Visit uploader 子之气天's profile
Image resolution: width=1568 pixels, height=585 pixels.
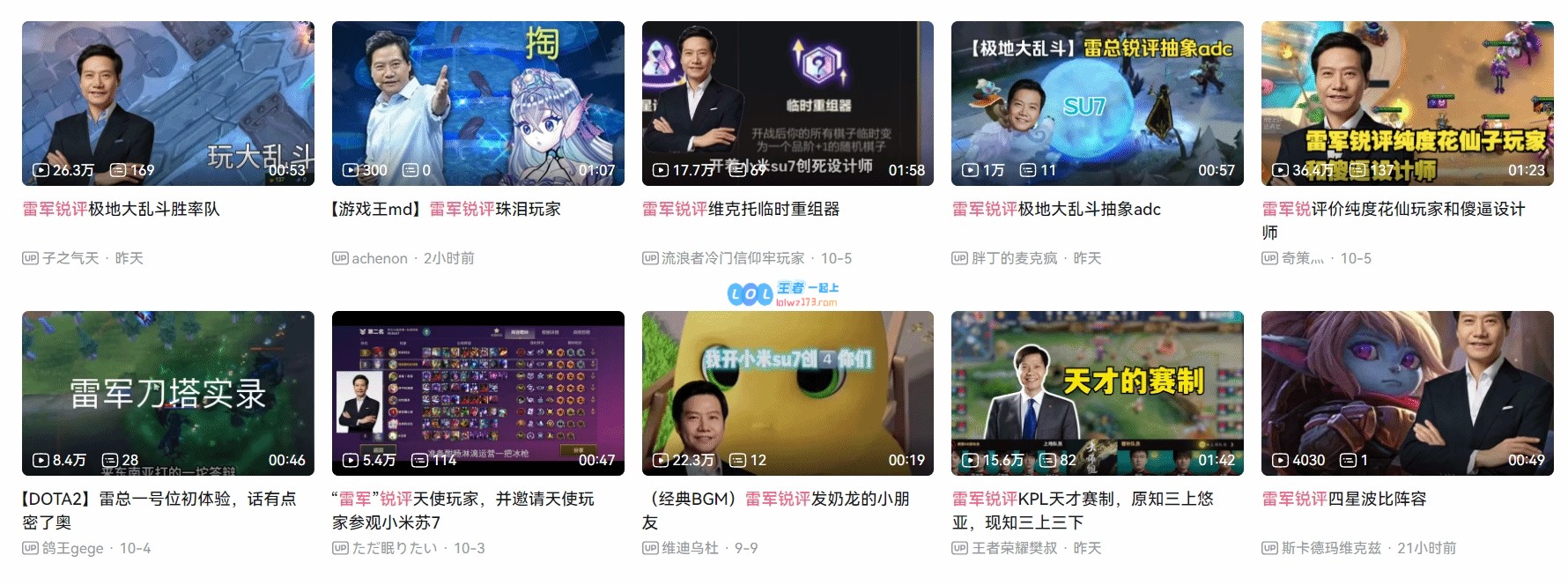(70, 258)
